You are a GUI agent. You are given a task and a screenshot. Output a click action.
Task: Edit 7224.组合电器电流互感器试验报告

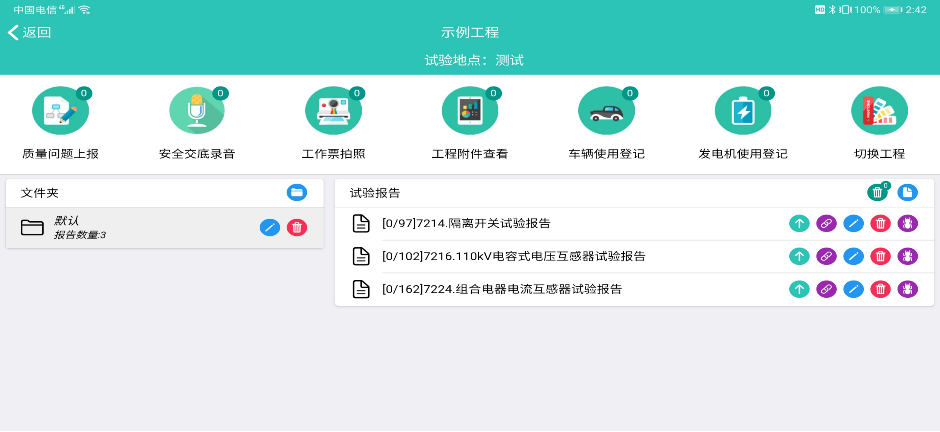click(x=853, y=289)
